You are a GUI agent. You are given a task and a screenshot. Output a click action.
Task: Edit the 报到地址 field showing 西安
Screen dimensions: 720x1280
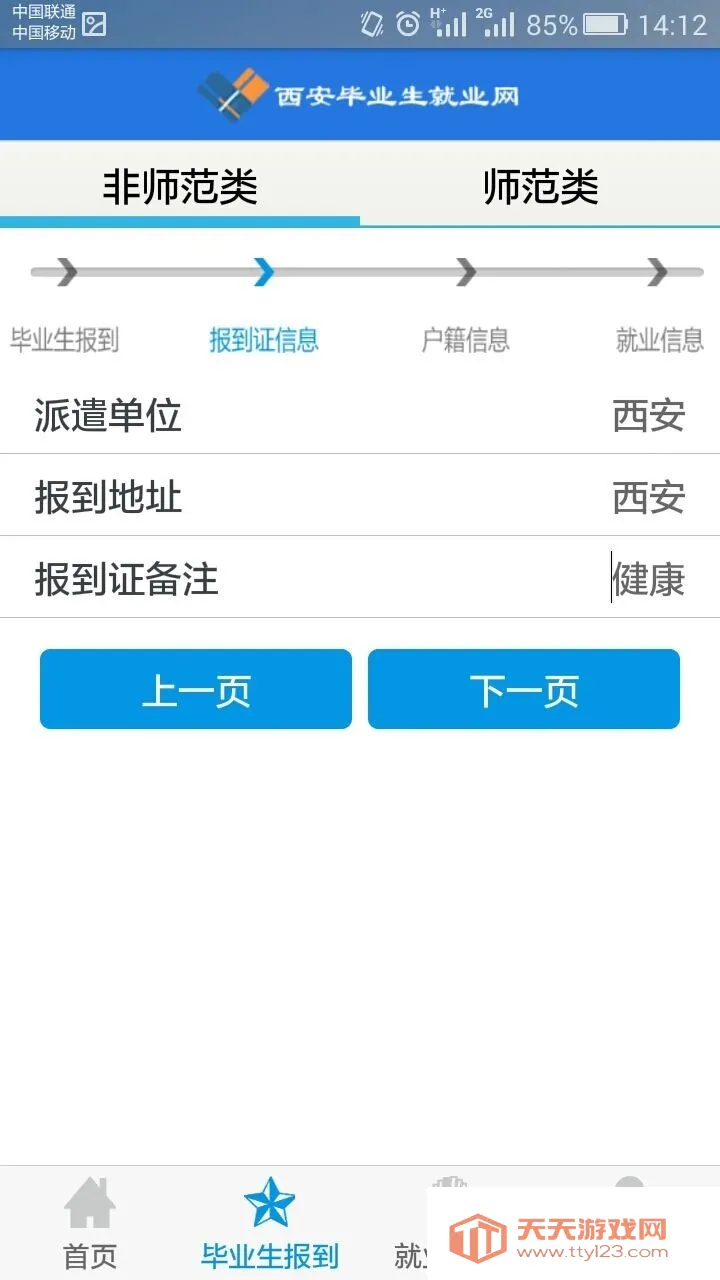point(648,497)
